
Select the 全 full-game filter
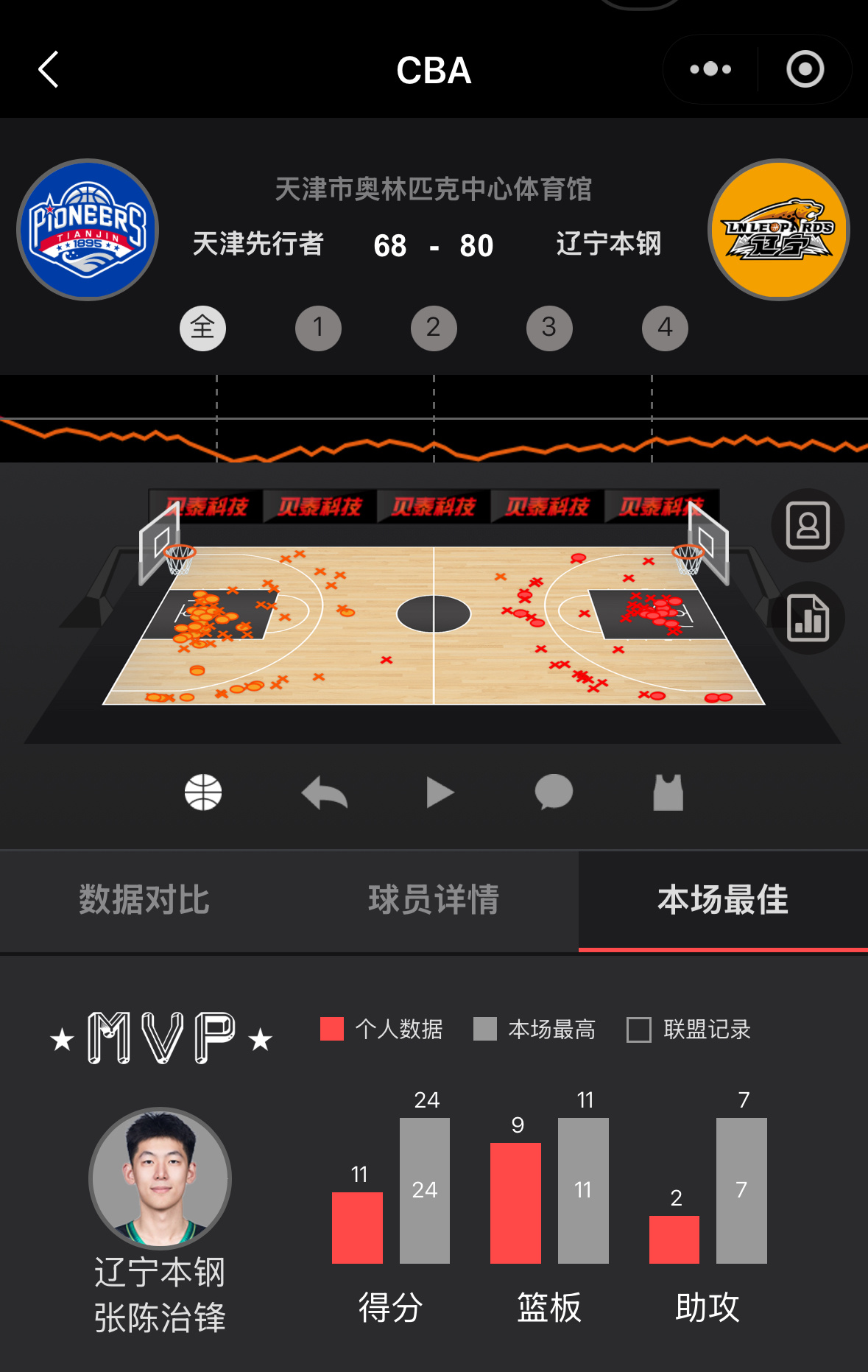tap(202, 328)
